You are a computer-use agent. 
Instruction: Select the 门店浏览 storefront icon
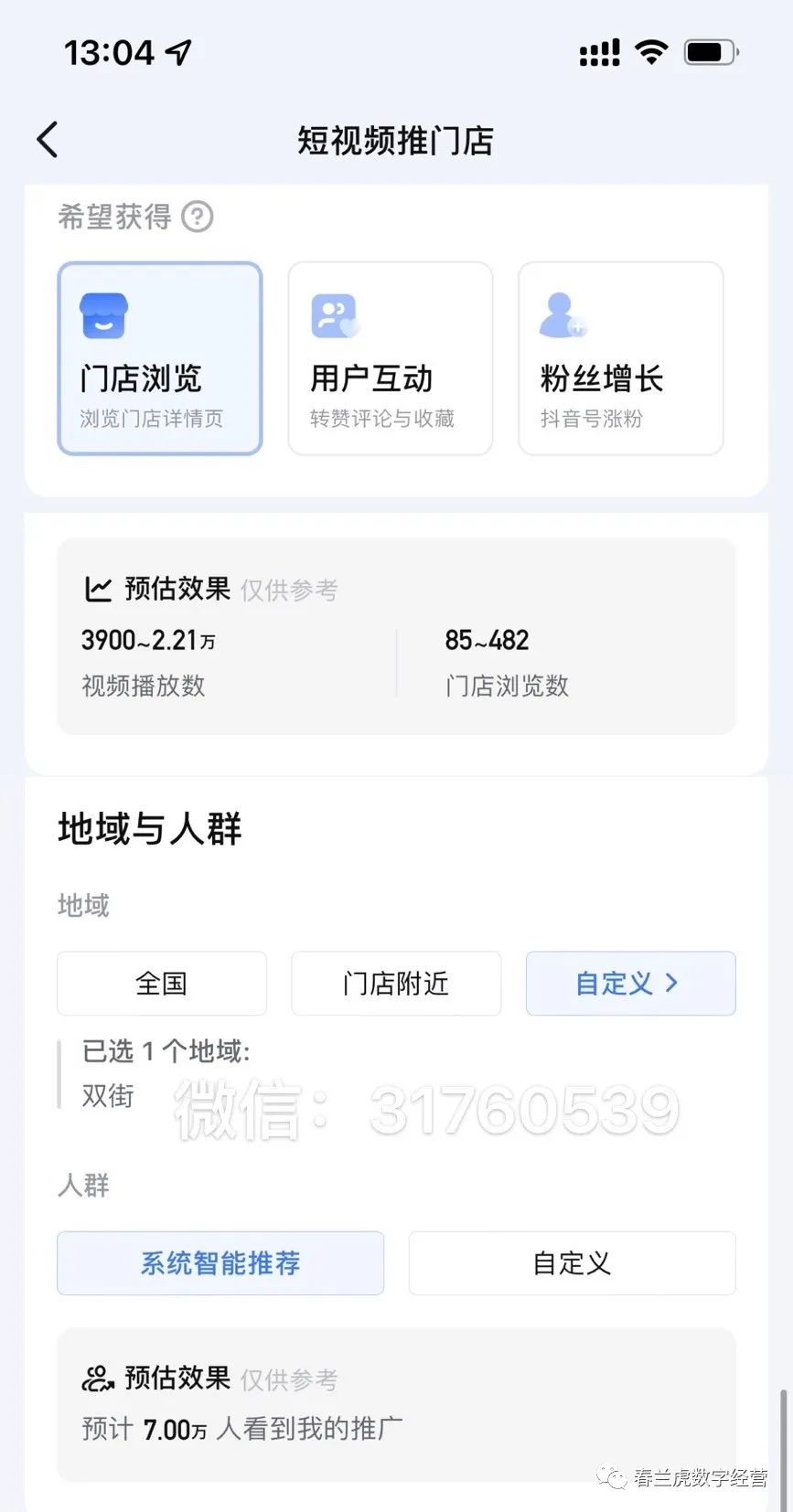[x=102, y=315]
